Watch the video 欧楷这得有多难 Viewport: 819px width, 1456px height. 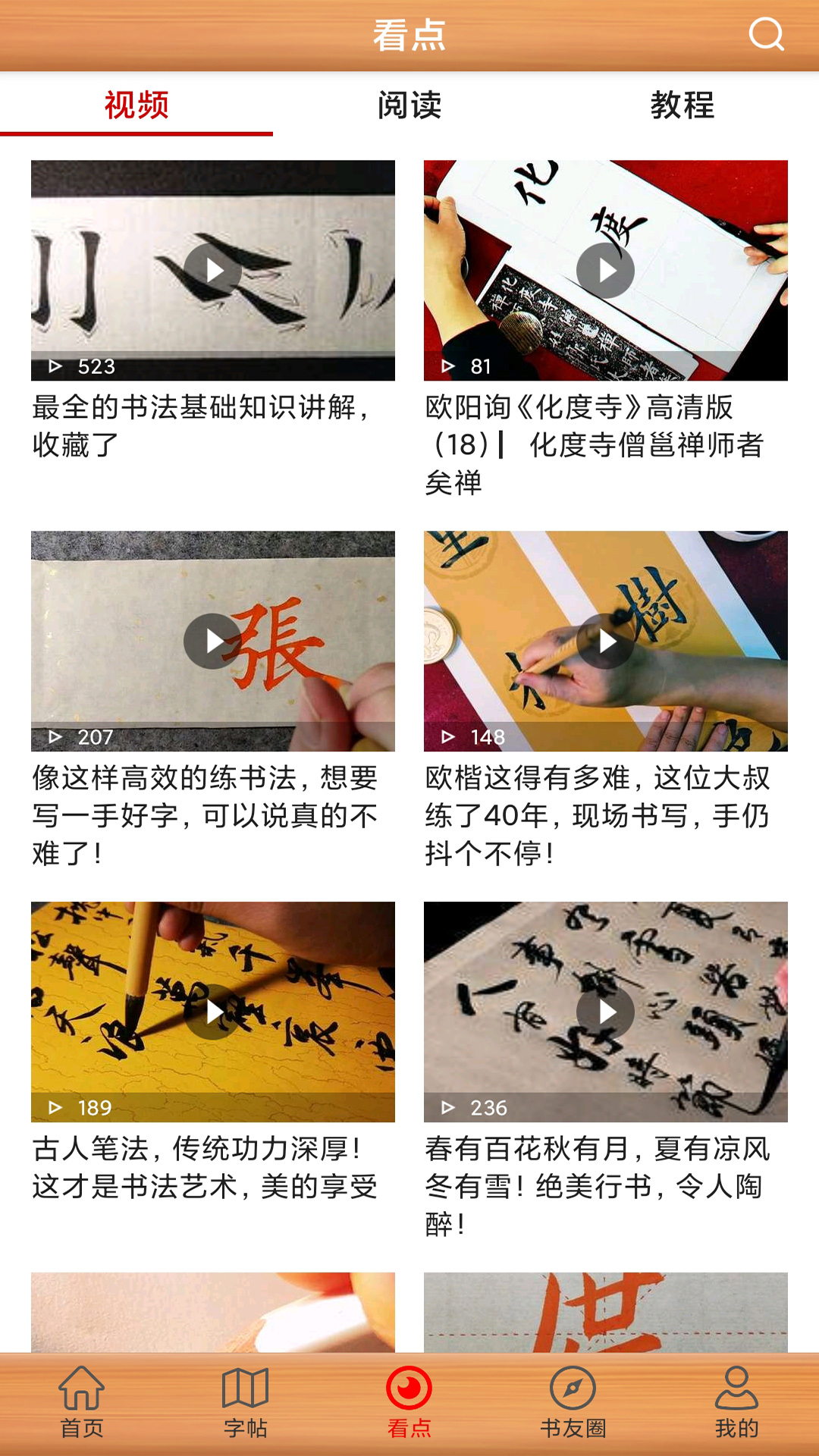(x=606, y=641)
